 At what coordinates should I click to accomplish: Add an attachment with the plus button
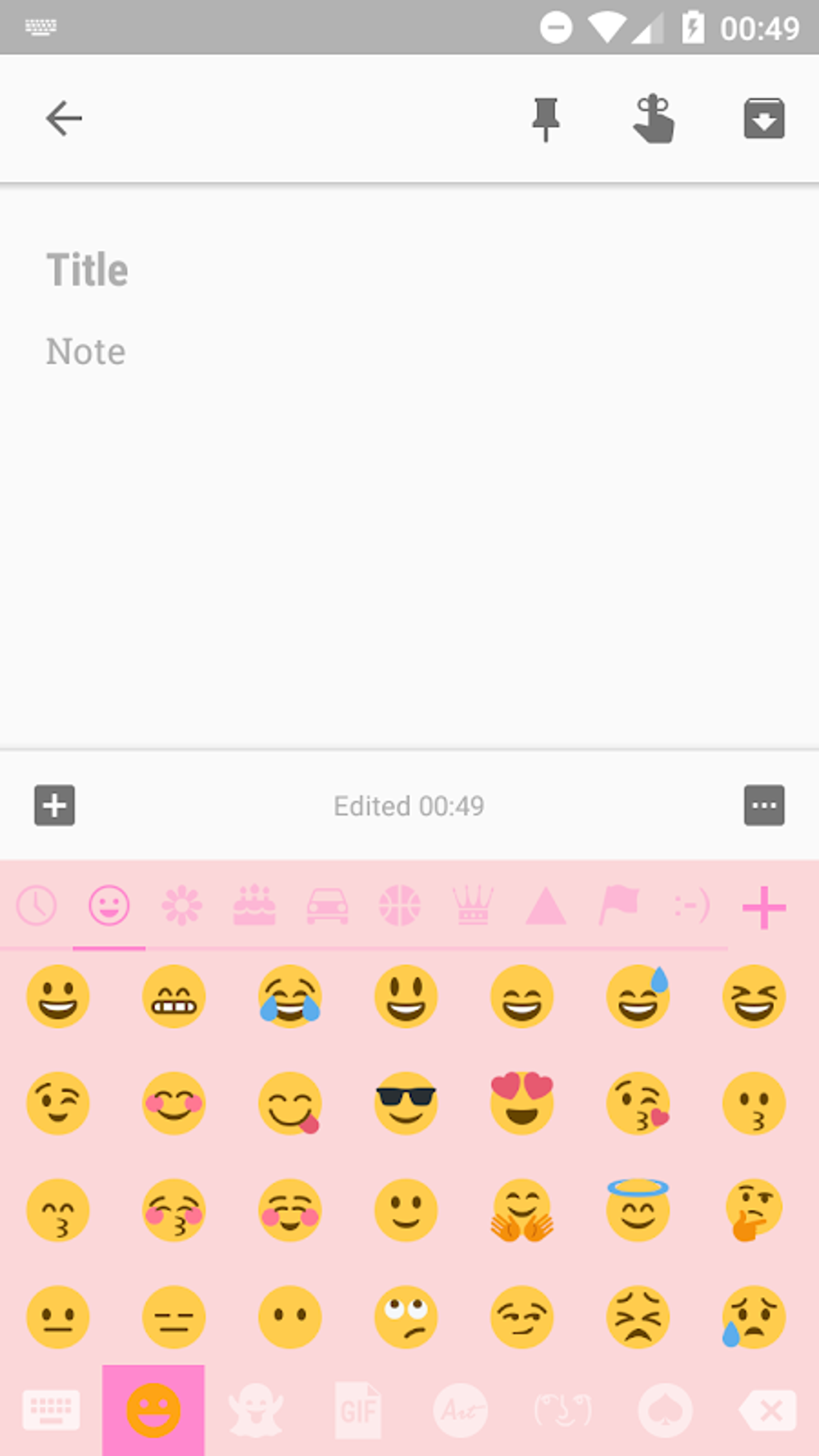click(54, 805)
